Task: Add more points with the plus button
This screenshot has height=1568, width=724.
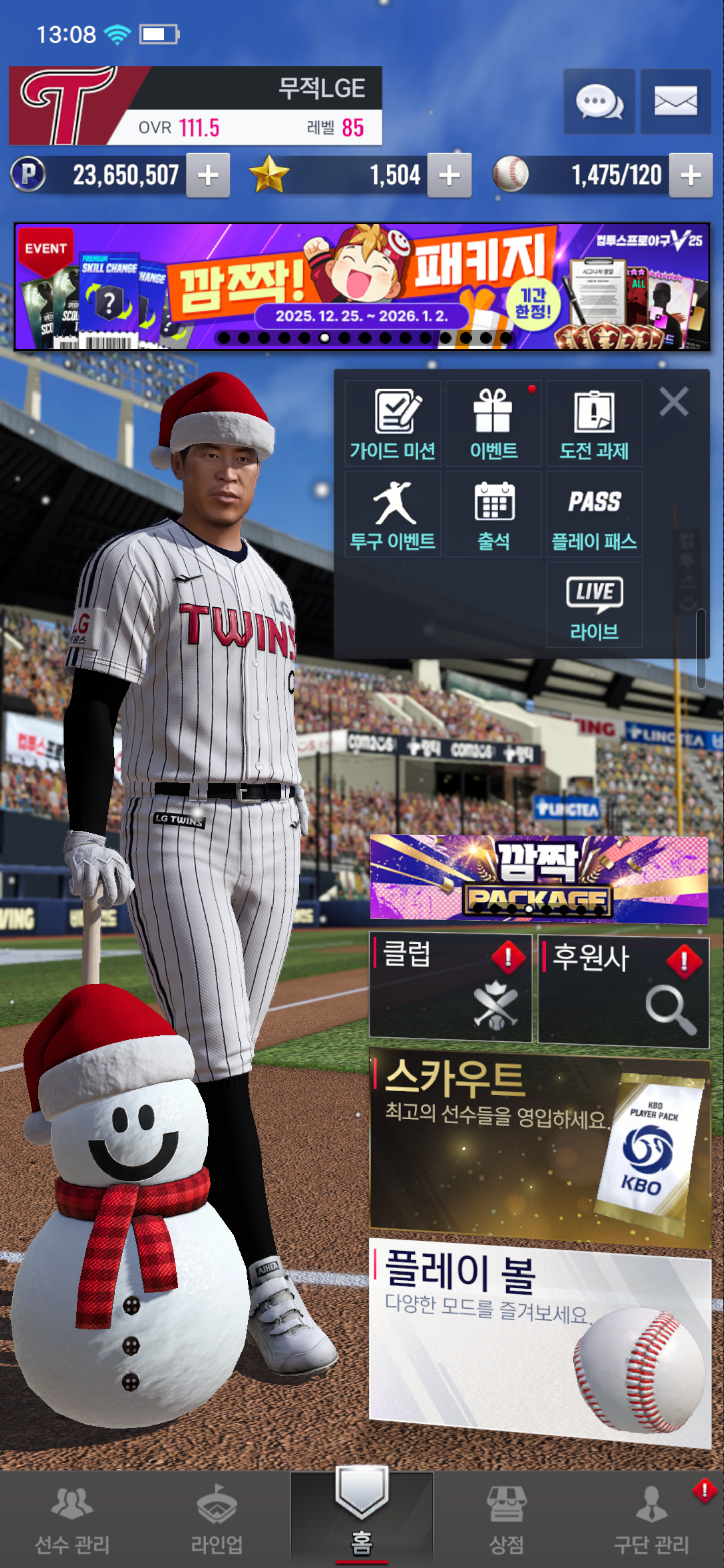Action: click(x=208, y=176)
